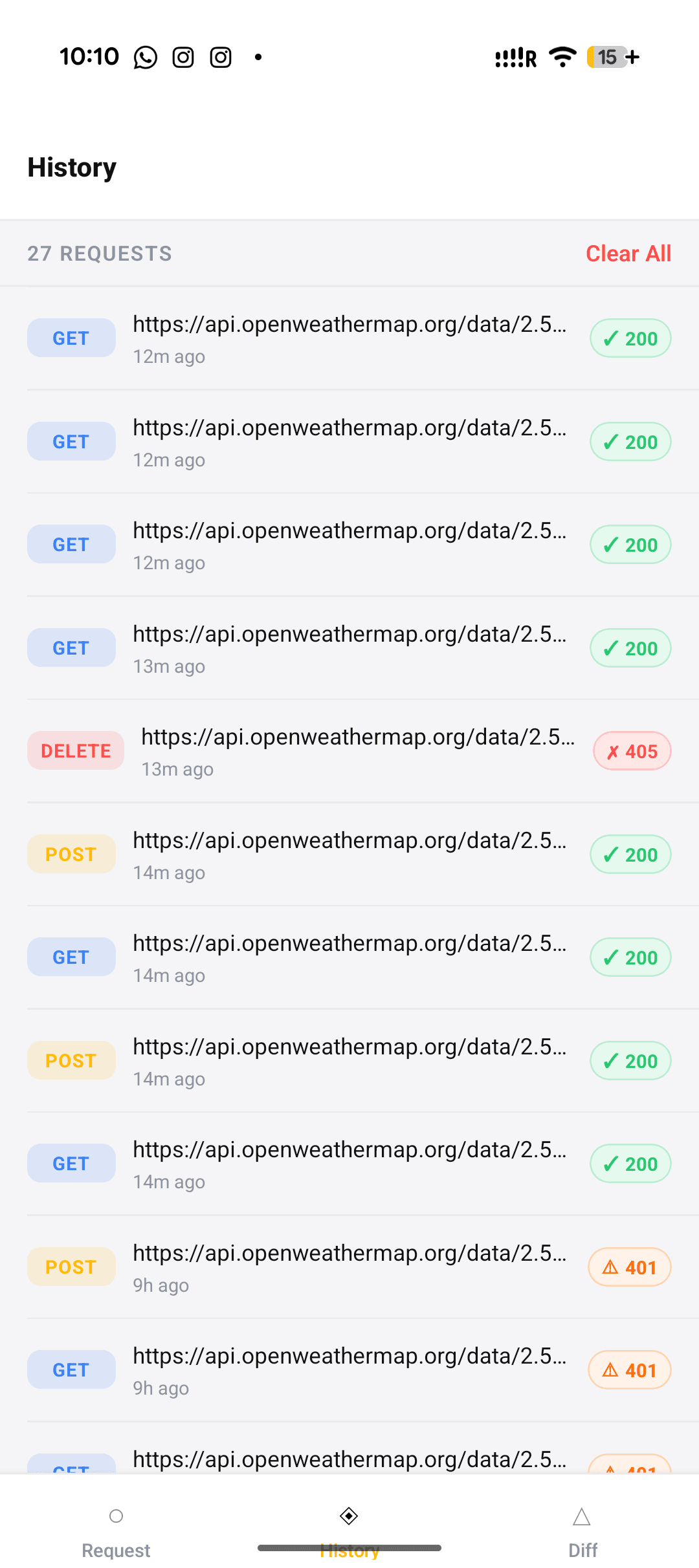
Task: Tap the Instagram icon in the status bar
Action: (183, 57)
